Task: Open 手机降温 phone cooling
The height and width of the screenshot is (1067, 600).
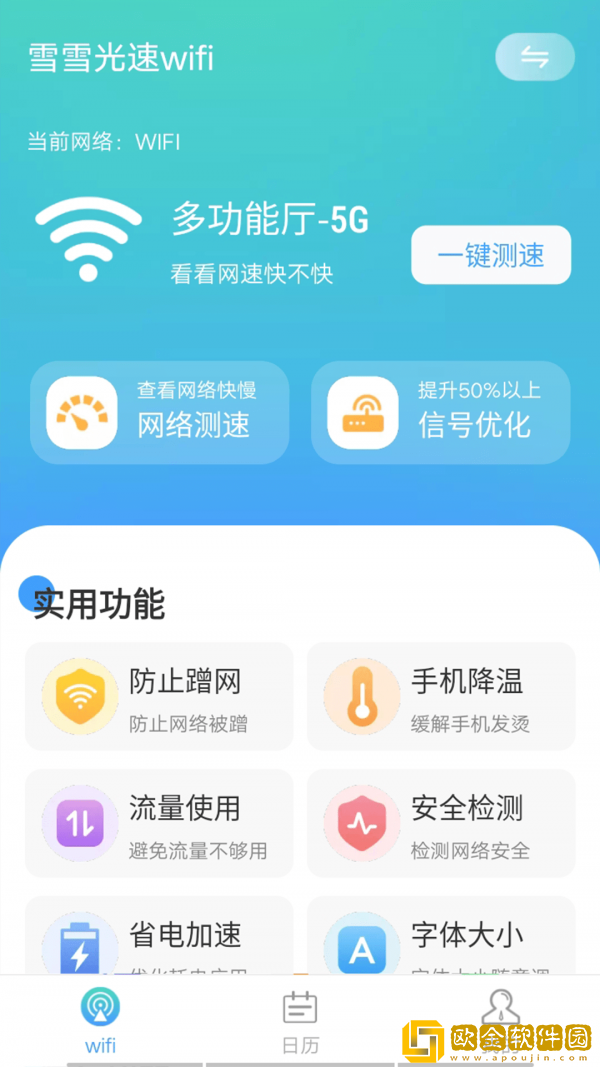Action: click(x=441, y=696)
